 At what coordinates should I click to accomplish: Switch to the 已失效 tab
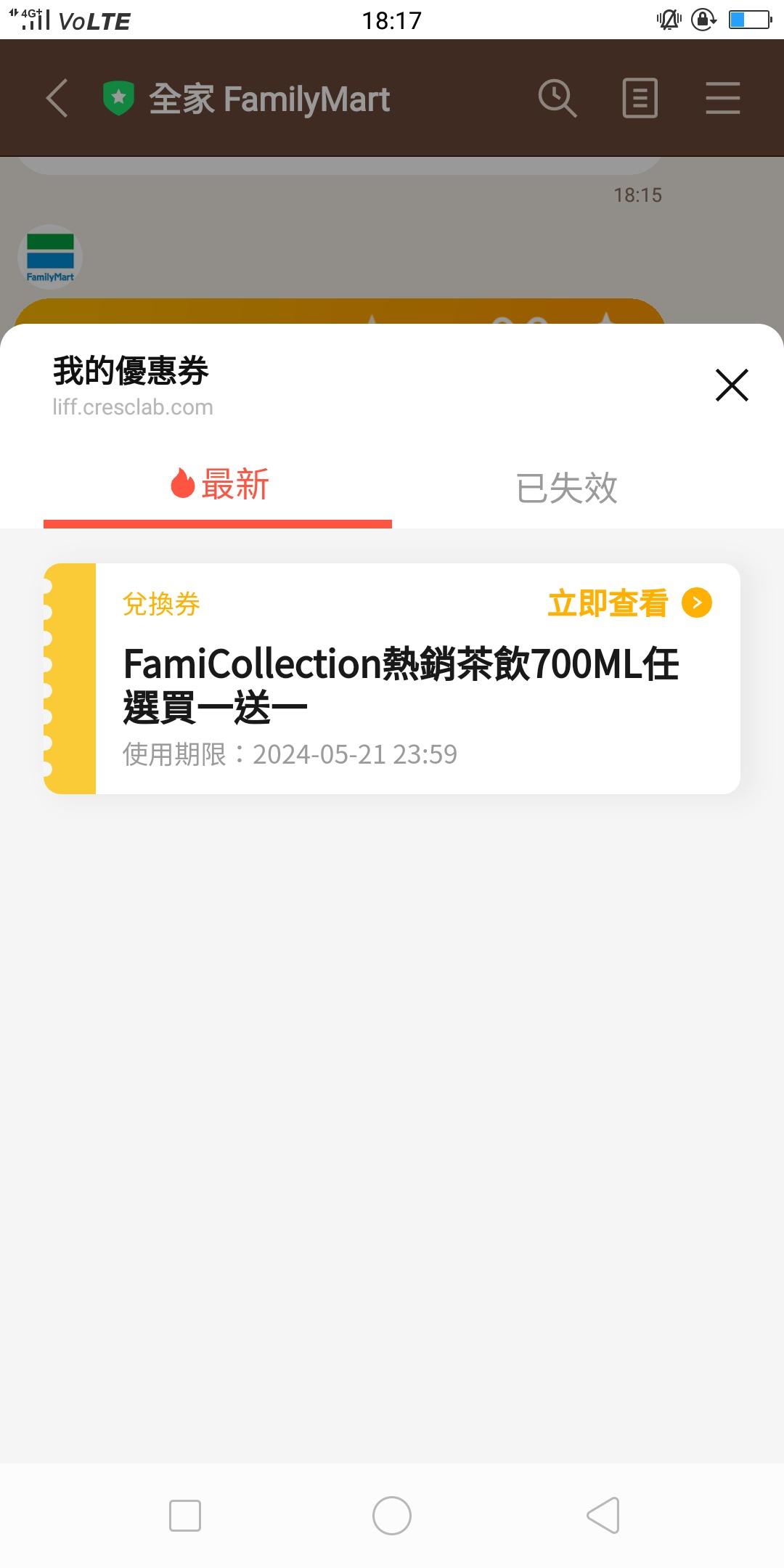pos(566,487)
